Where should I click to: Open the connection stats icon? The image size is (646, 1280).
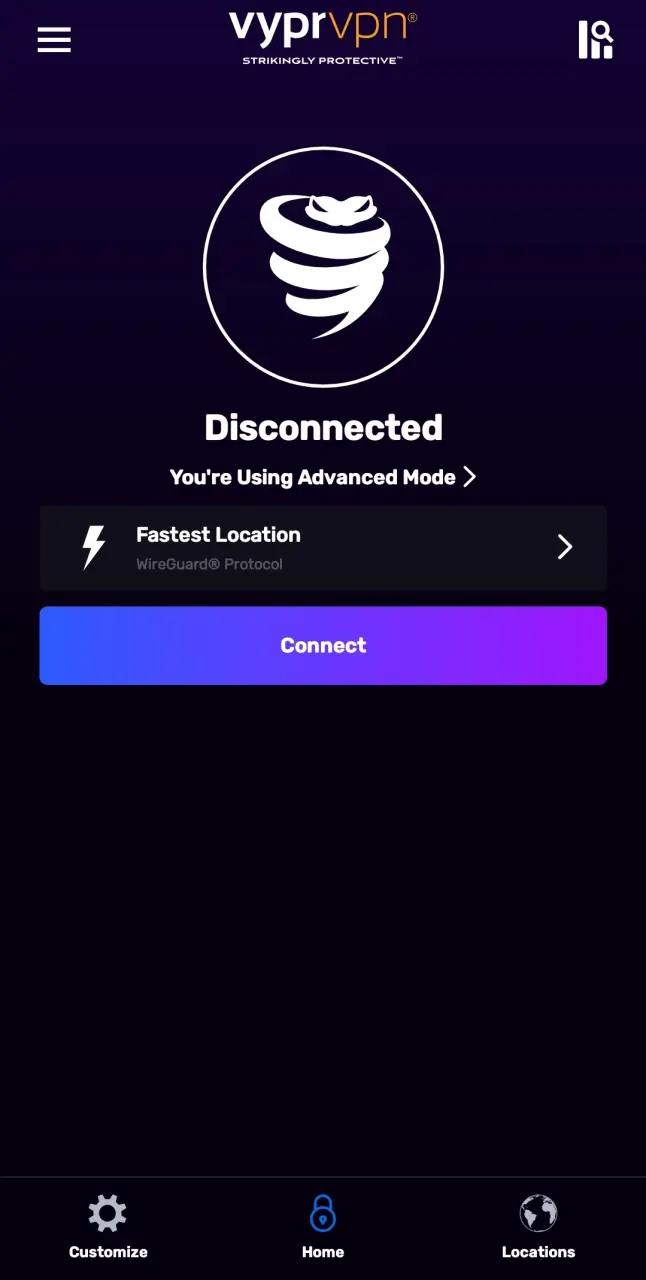(595, 40)
